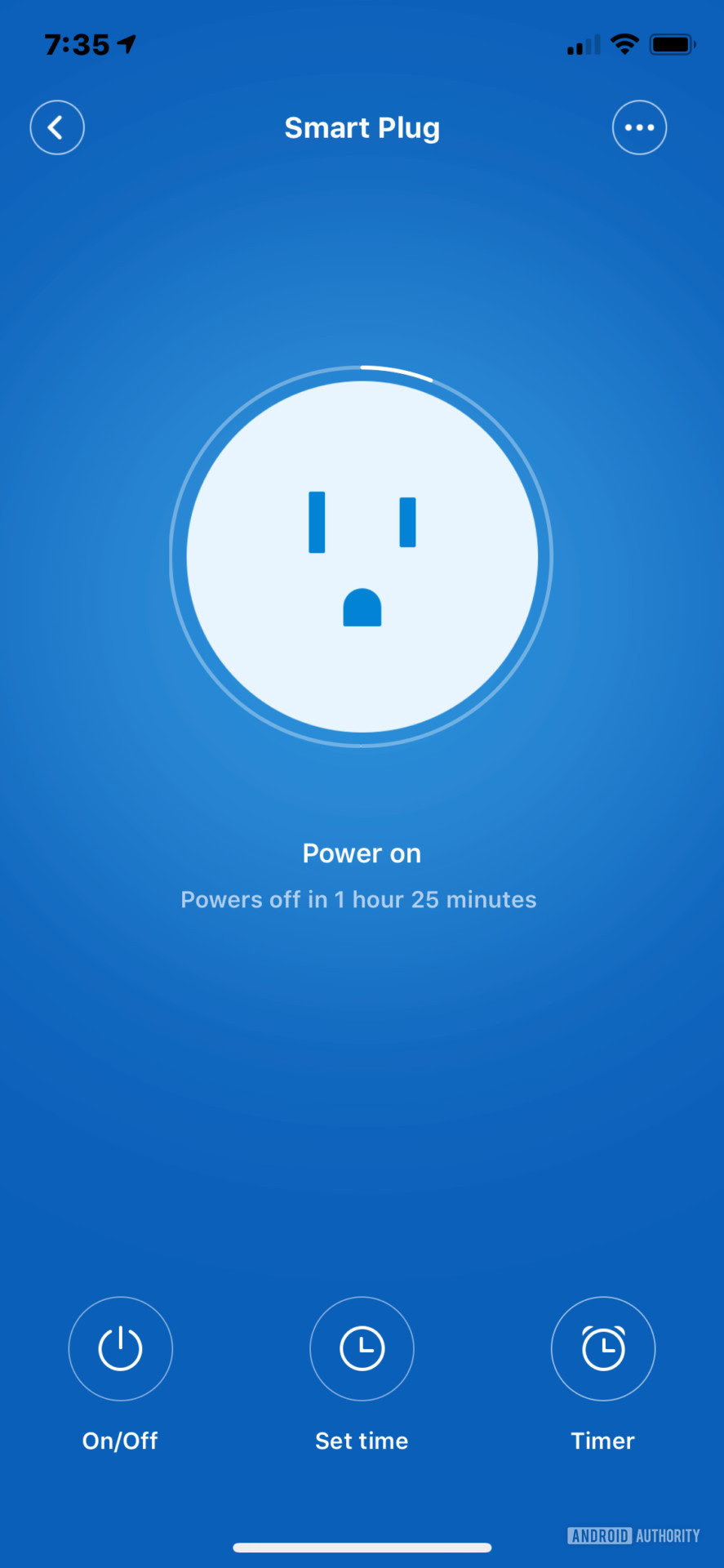Open the Timer settings
This screenshot has height=1568, width=724.
click(x=603, y=1348)
